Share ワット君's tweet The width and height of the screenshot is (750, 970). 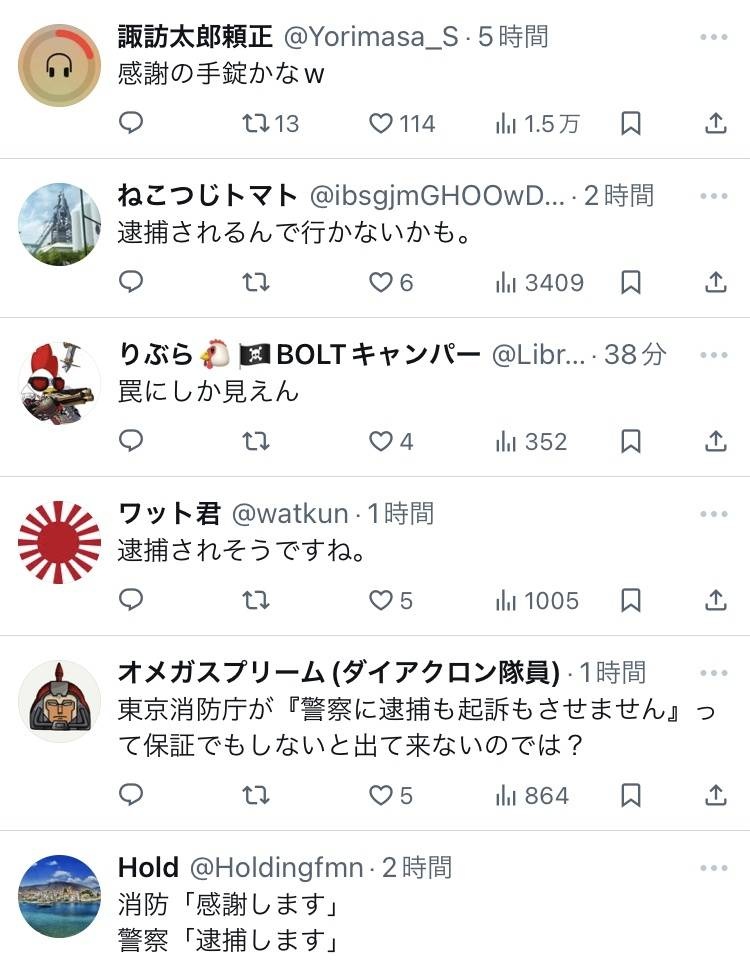click(x=716, y=600)
